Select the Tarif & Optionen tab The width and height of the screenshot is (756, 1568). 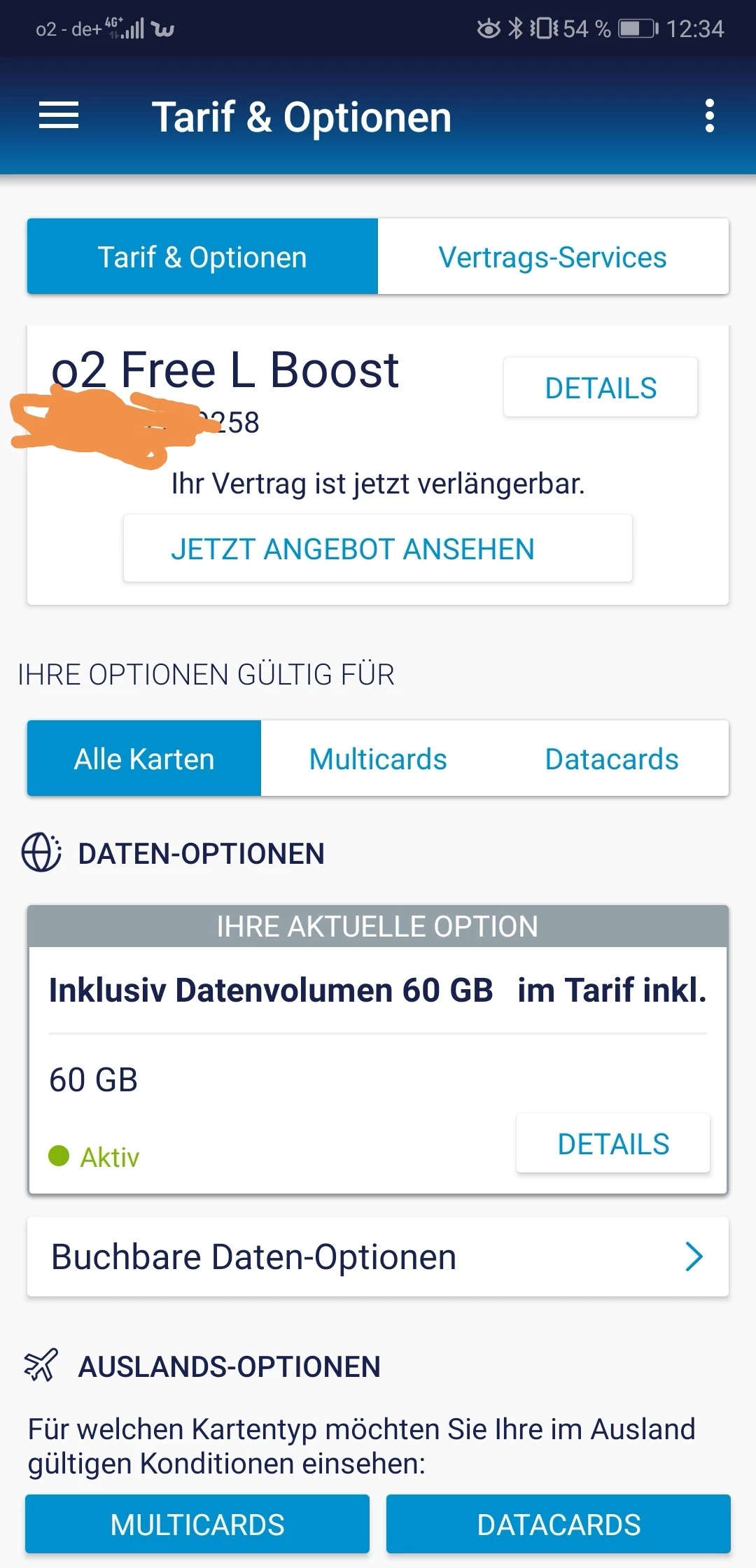[x=202, y=257]
